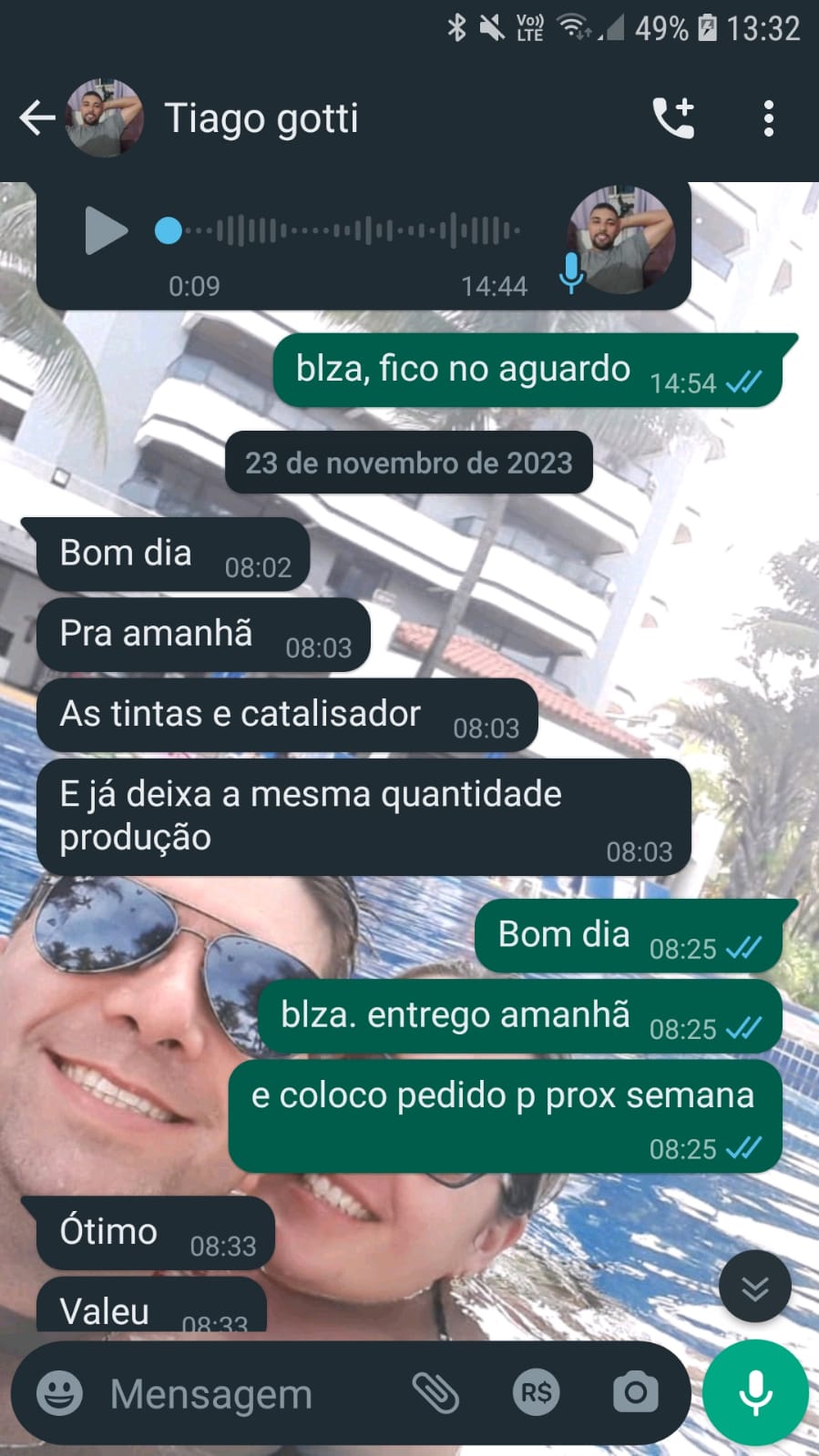
Task: Tap the Mensagem text field
Action: [x=246, y=1393]
